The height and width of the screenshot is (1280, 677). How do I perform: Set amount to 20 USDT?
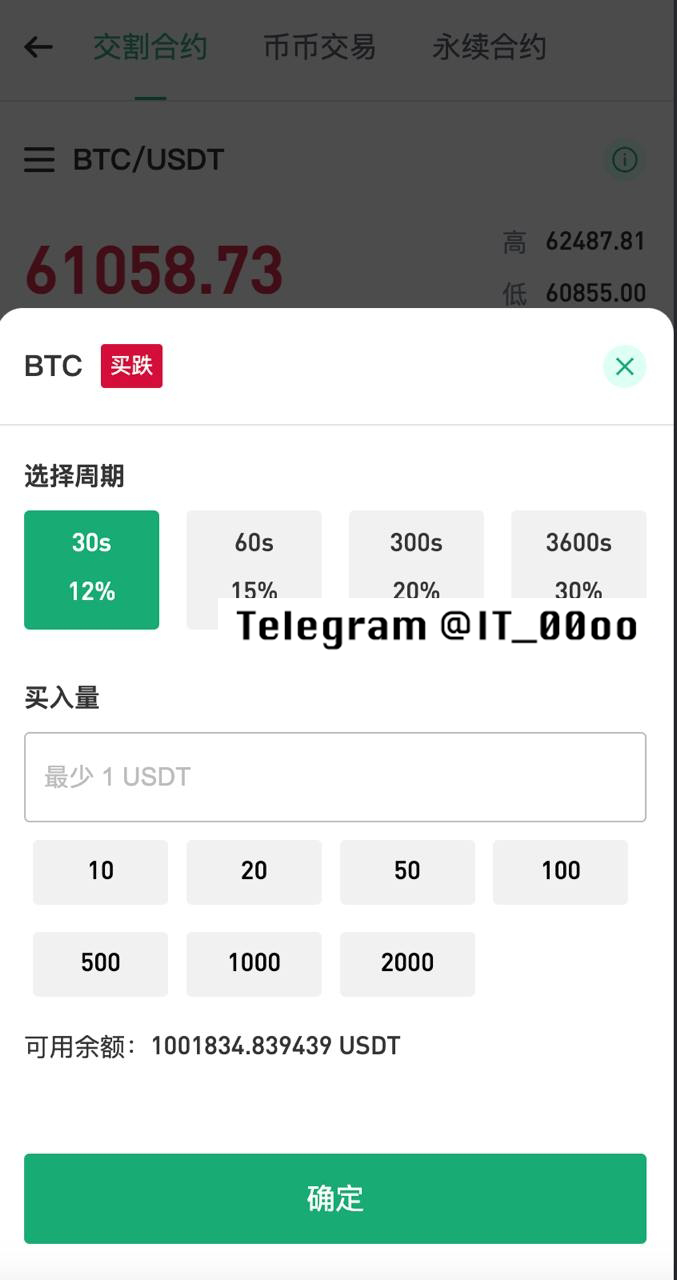pos(254,871)
